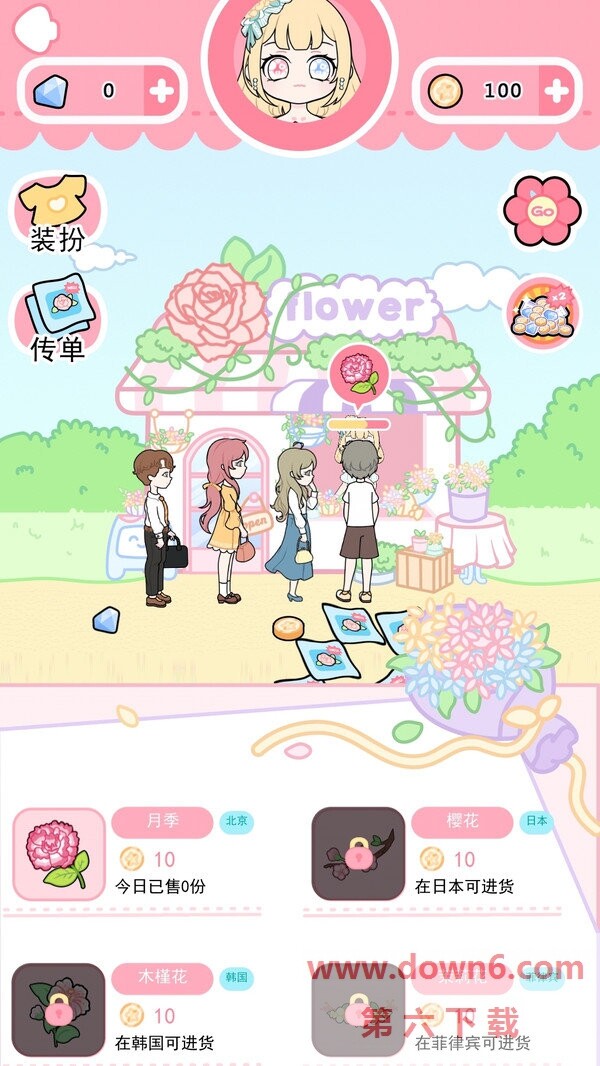Pick up the gold coin on the path
Viewport: 600px width, 1066px height.
coord(288,628)
